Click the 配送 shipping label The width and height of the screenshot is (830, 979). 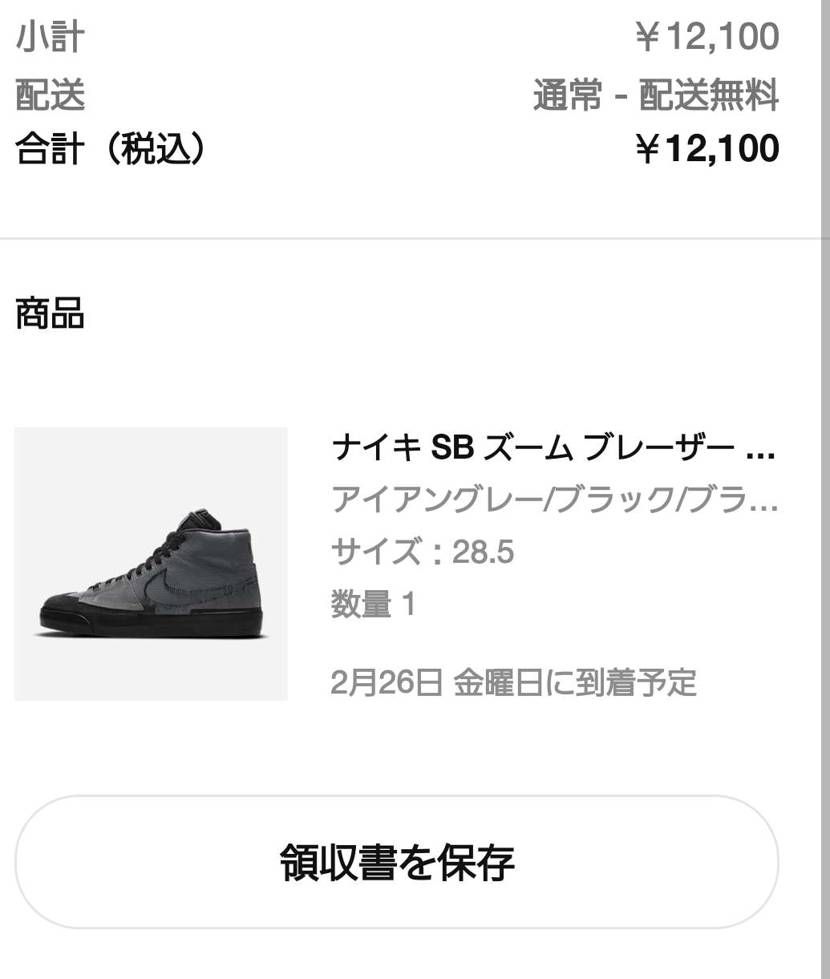click(x=48, y=95)
